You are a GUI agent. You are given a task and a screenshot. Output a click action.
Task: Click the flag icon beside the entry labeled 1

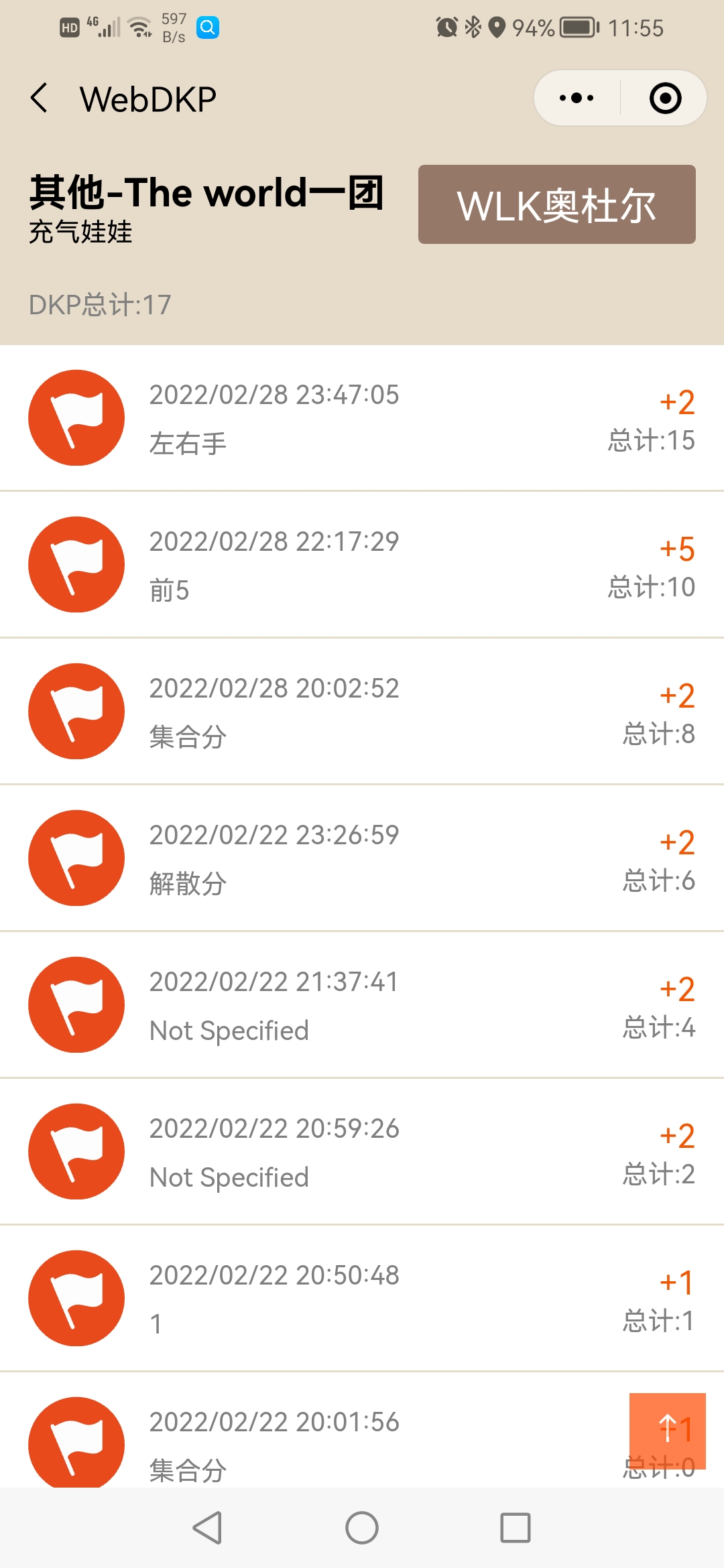76,1299
